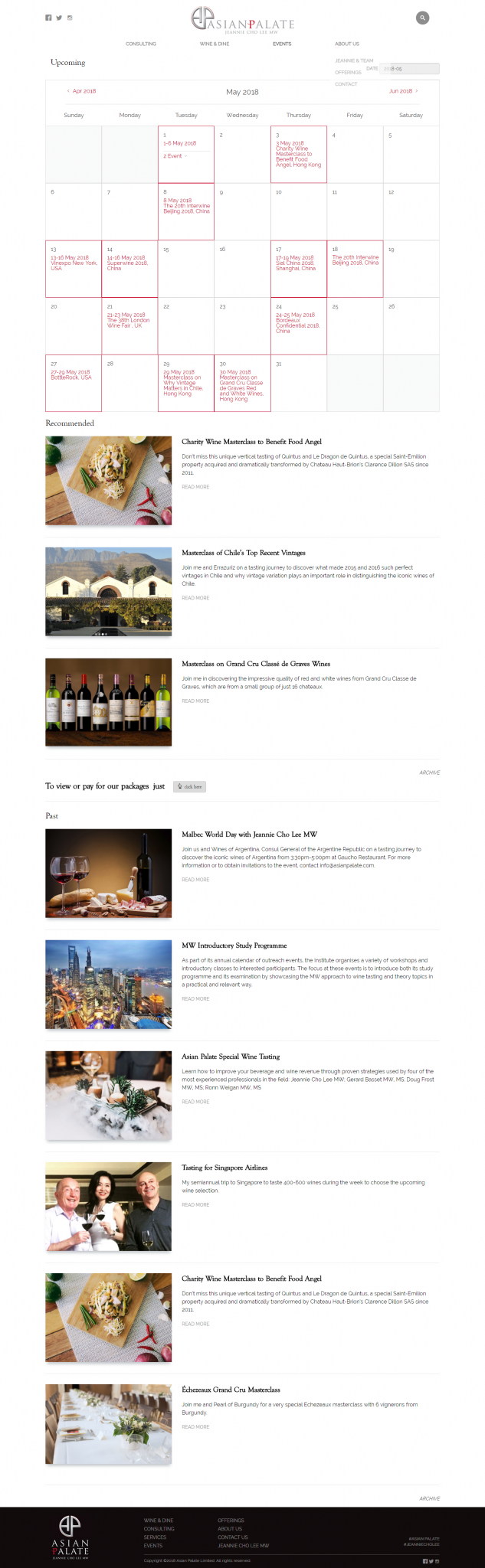
Task: Read more about Masterclass of Chile's Top Recent Vintages
Action: click(x=195, y=598)
